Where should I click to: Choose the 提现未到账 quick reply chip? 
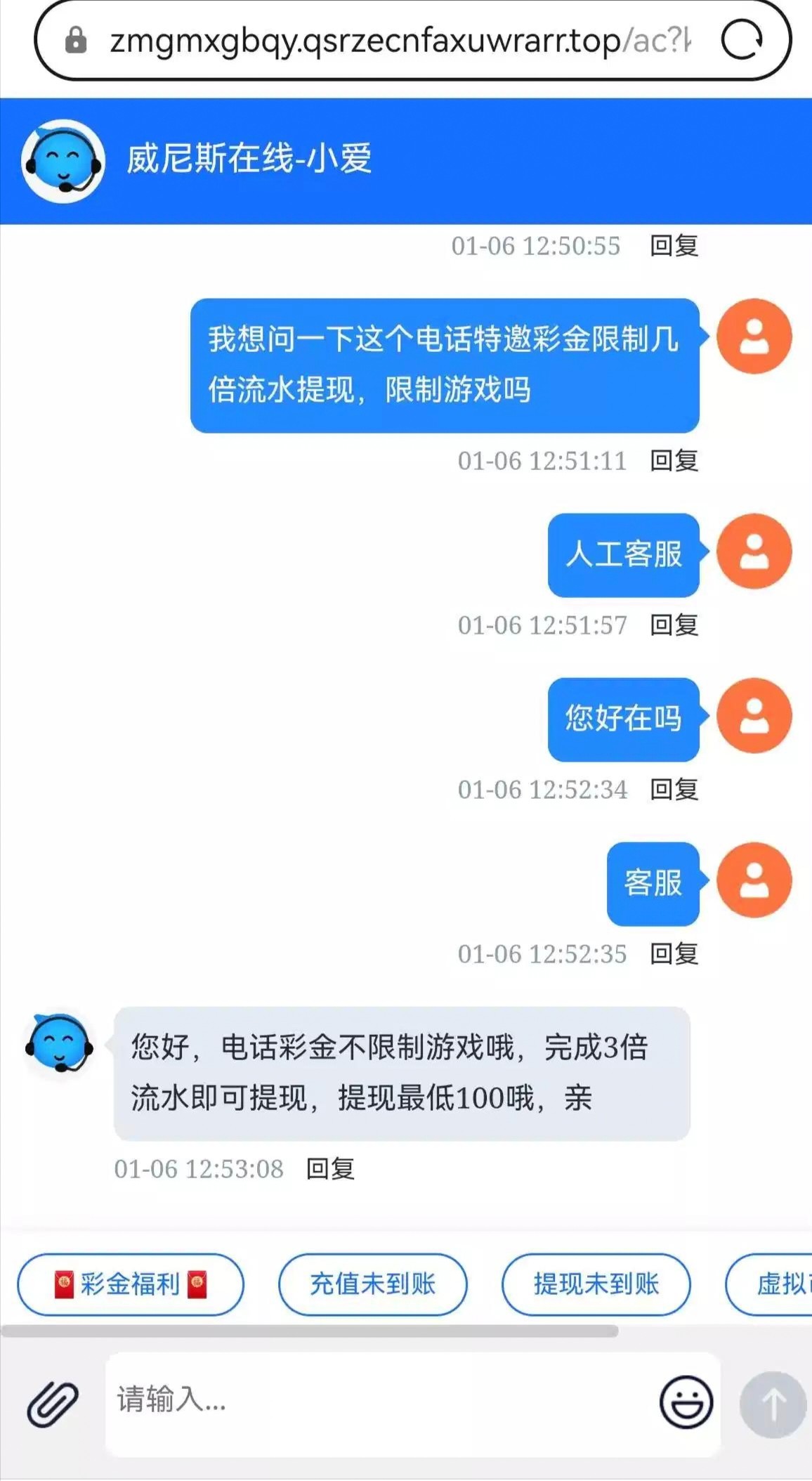(596, 1284)
